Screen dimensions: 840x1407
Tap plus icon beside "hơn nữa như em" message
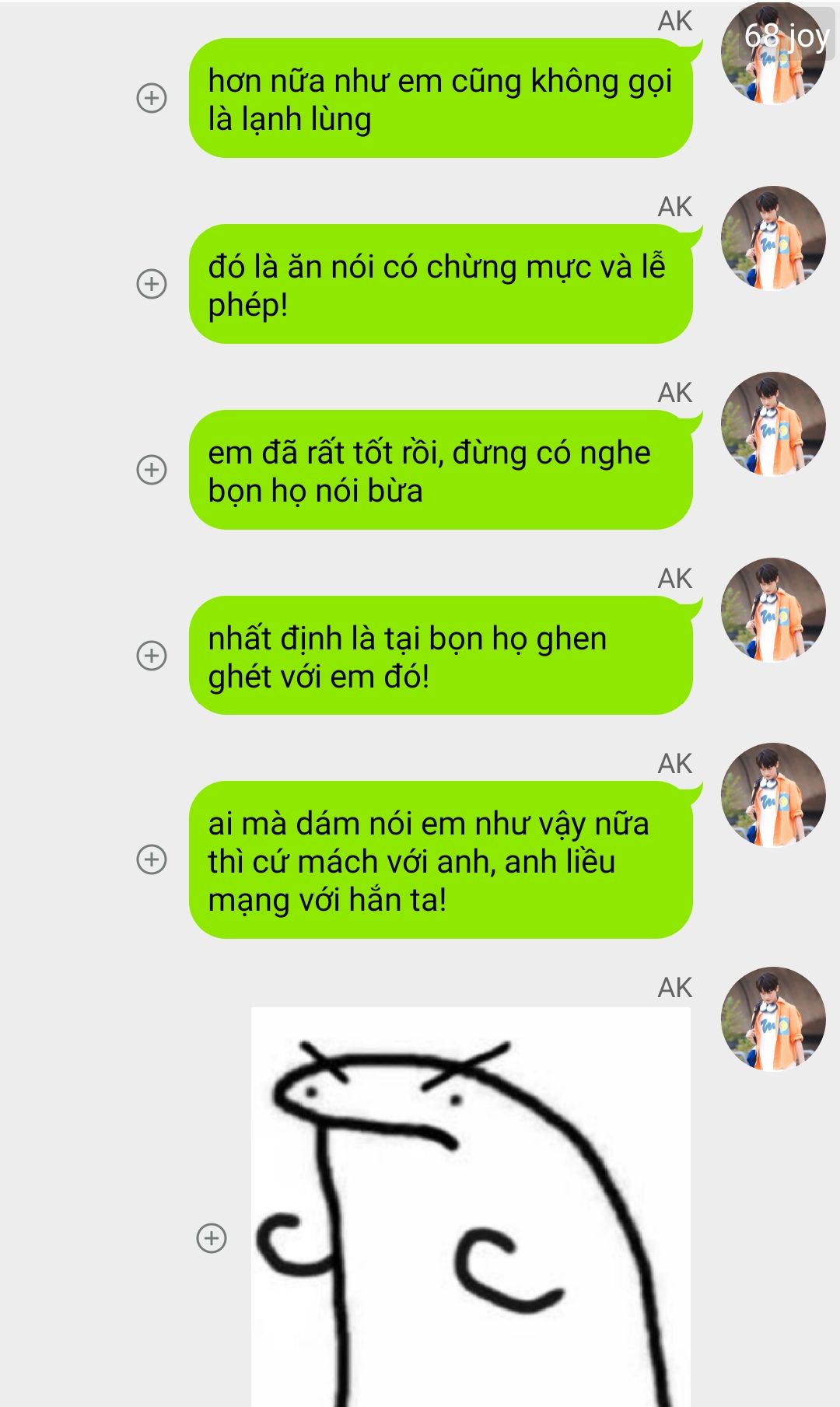[x=152, y=98]
